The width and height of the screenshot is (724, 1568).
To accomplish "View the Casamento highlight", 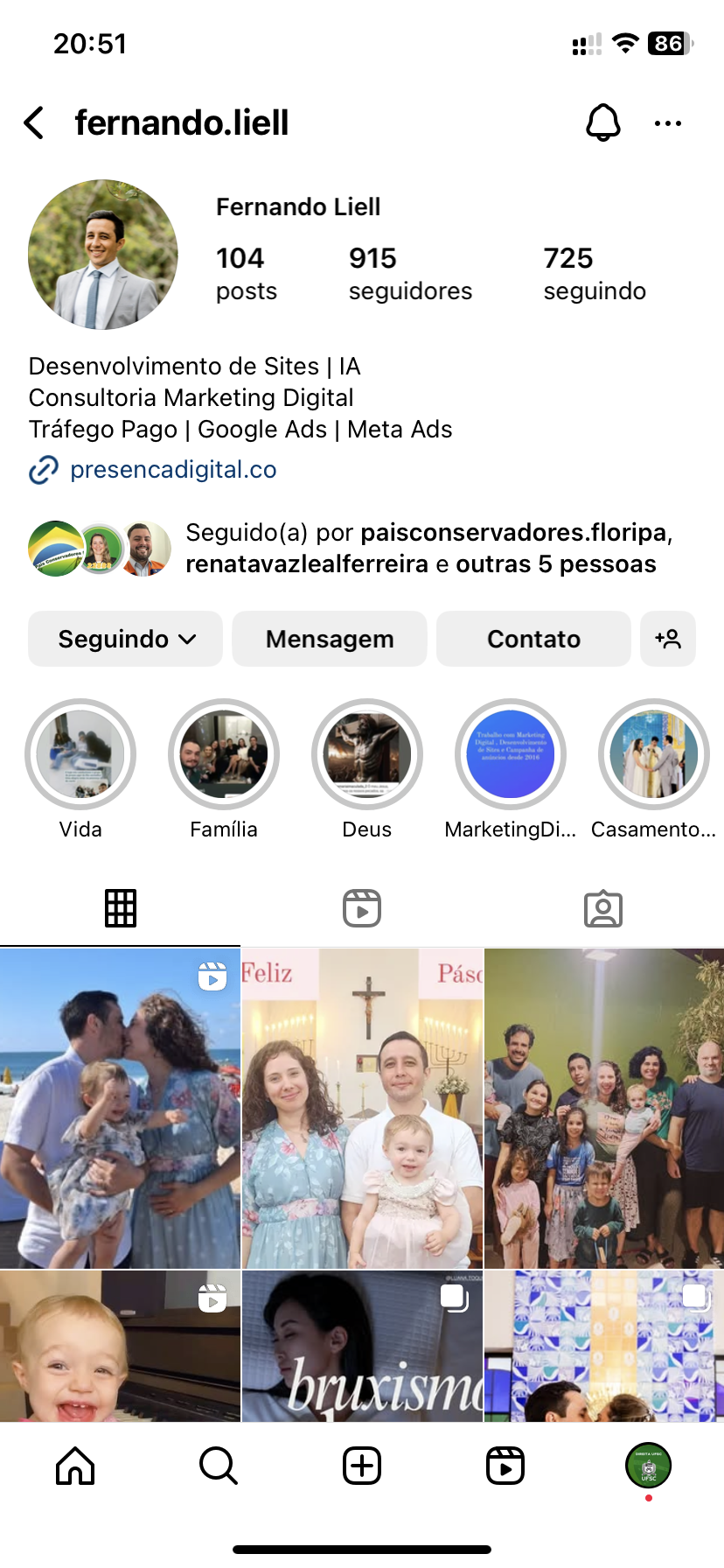I will click(654, 754).
